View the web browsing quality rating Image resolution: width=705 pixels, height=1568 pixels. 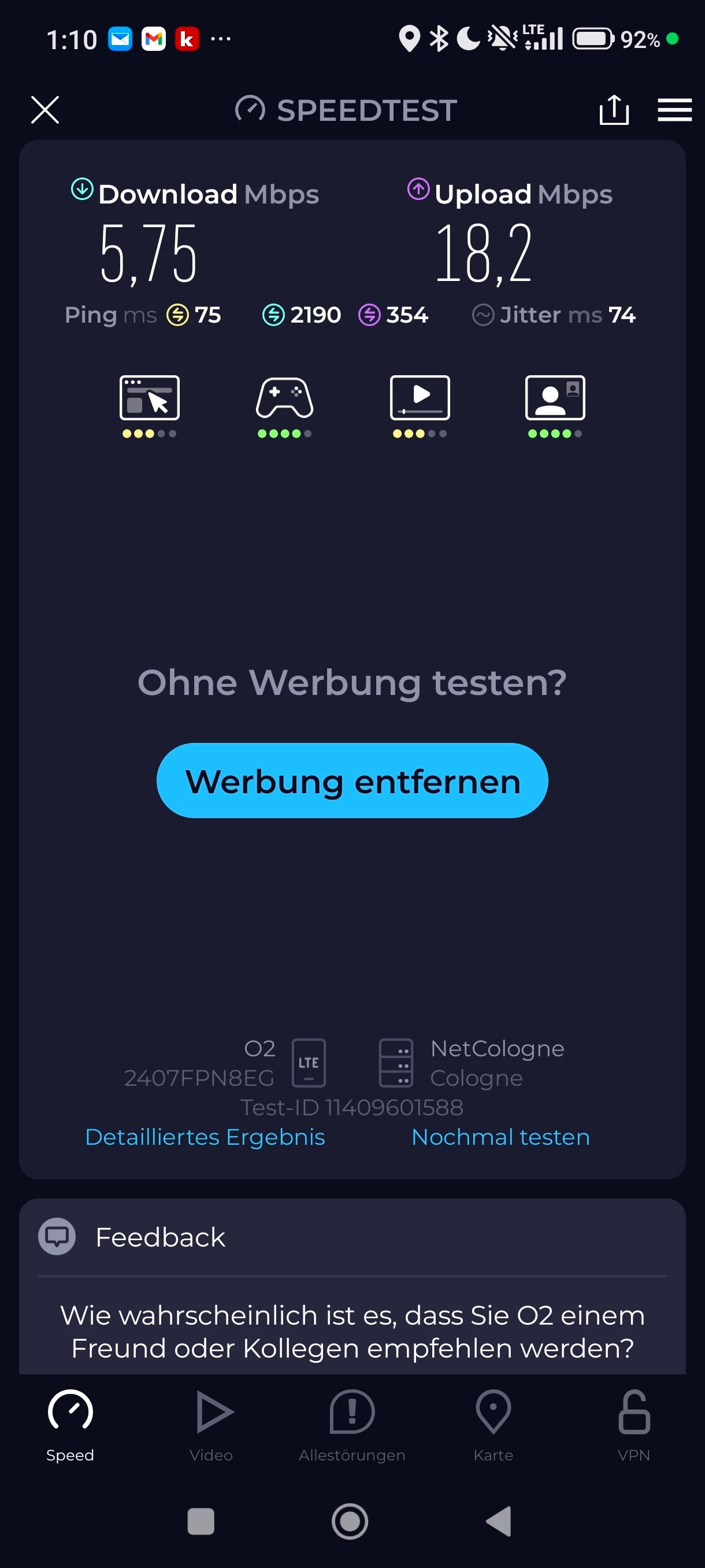coord(150,405)
